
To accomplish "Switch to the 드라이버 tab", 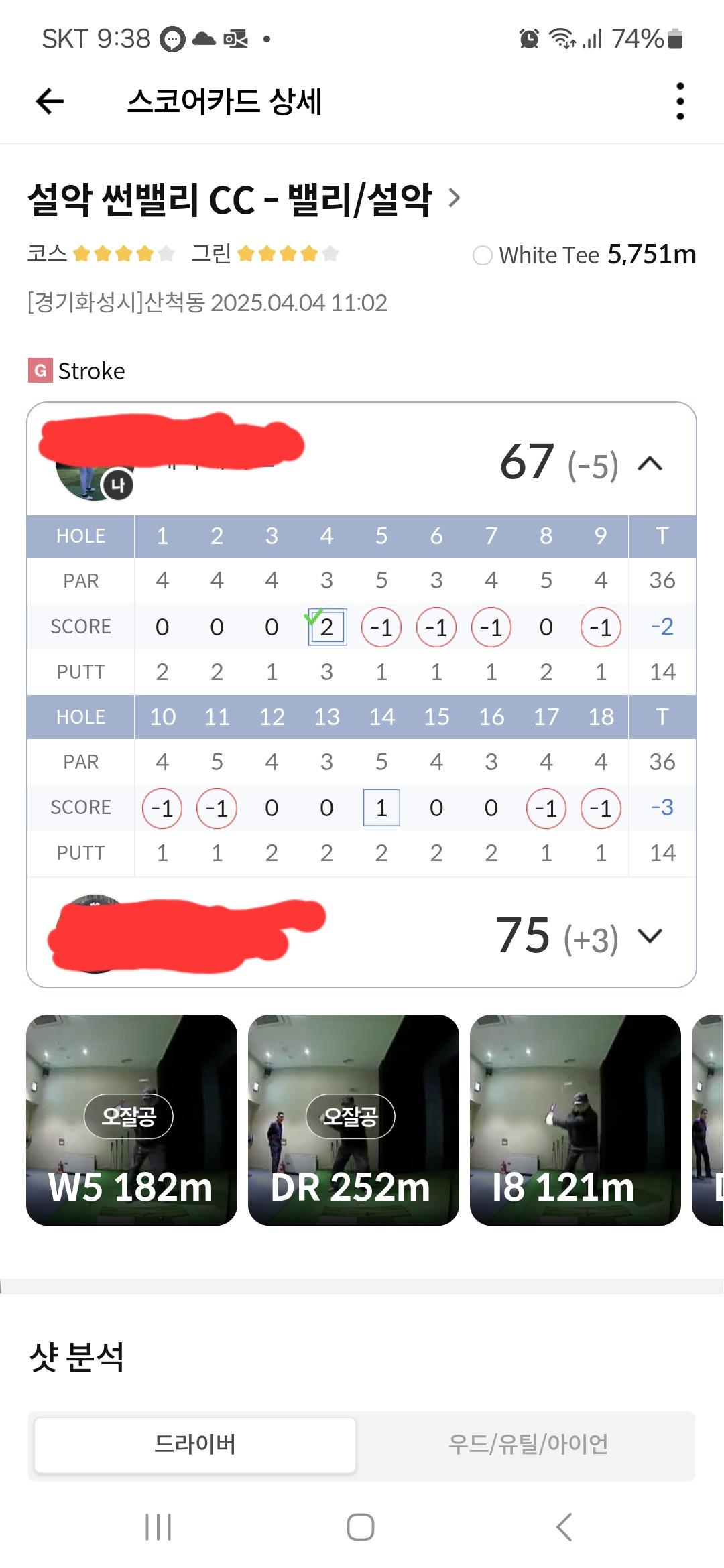I will click(x=195, y=1445).
